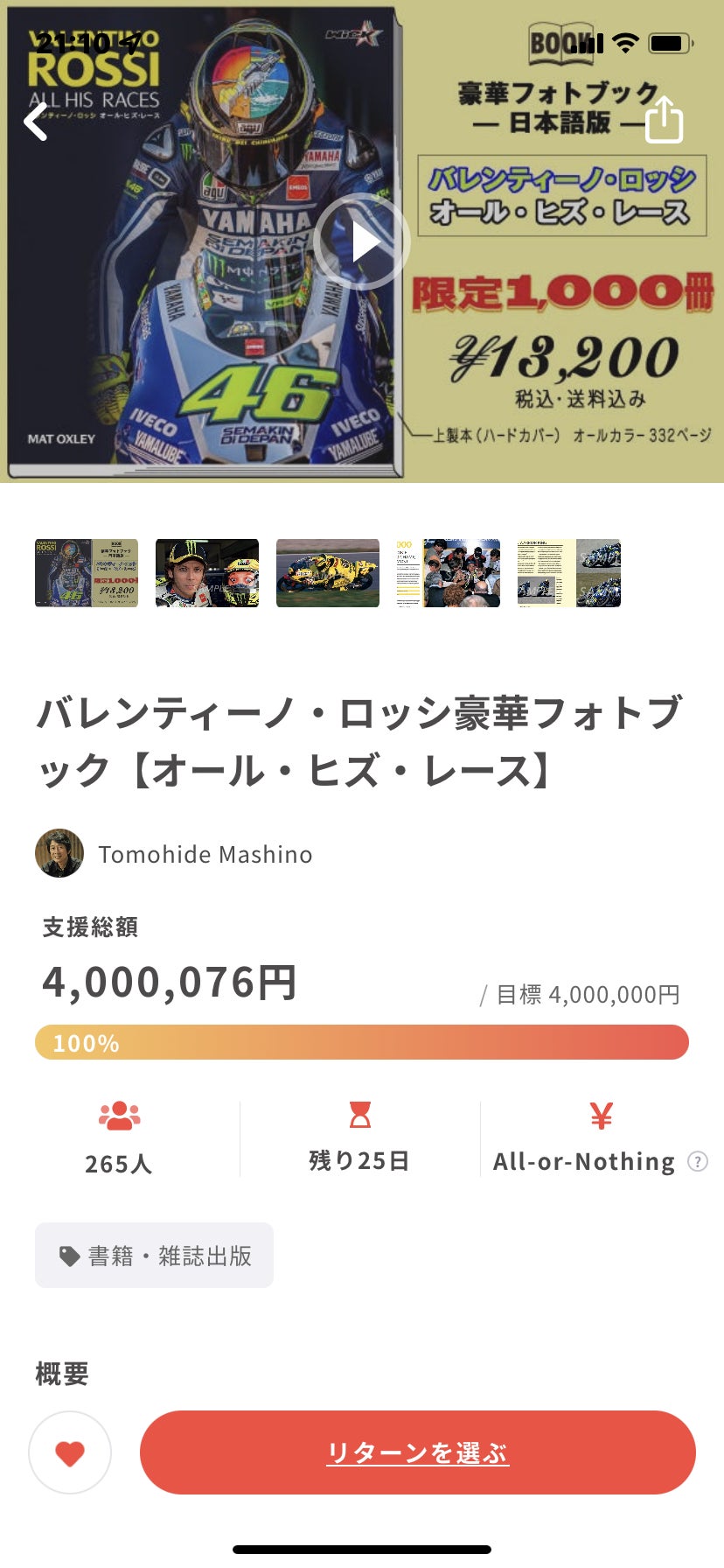
Task: Select the book cover thumbnail
Action: pos(87,573)
